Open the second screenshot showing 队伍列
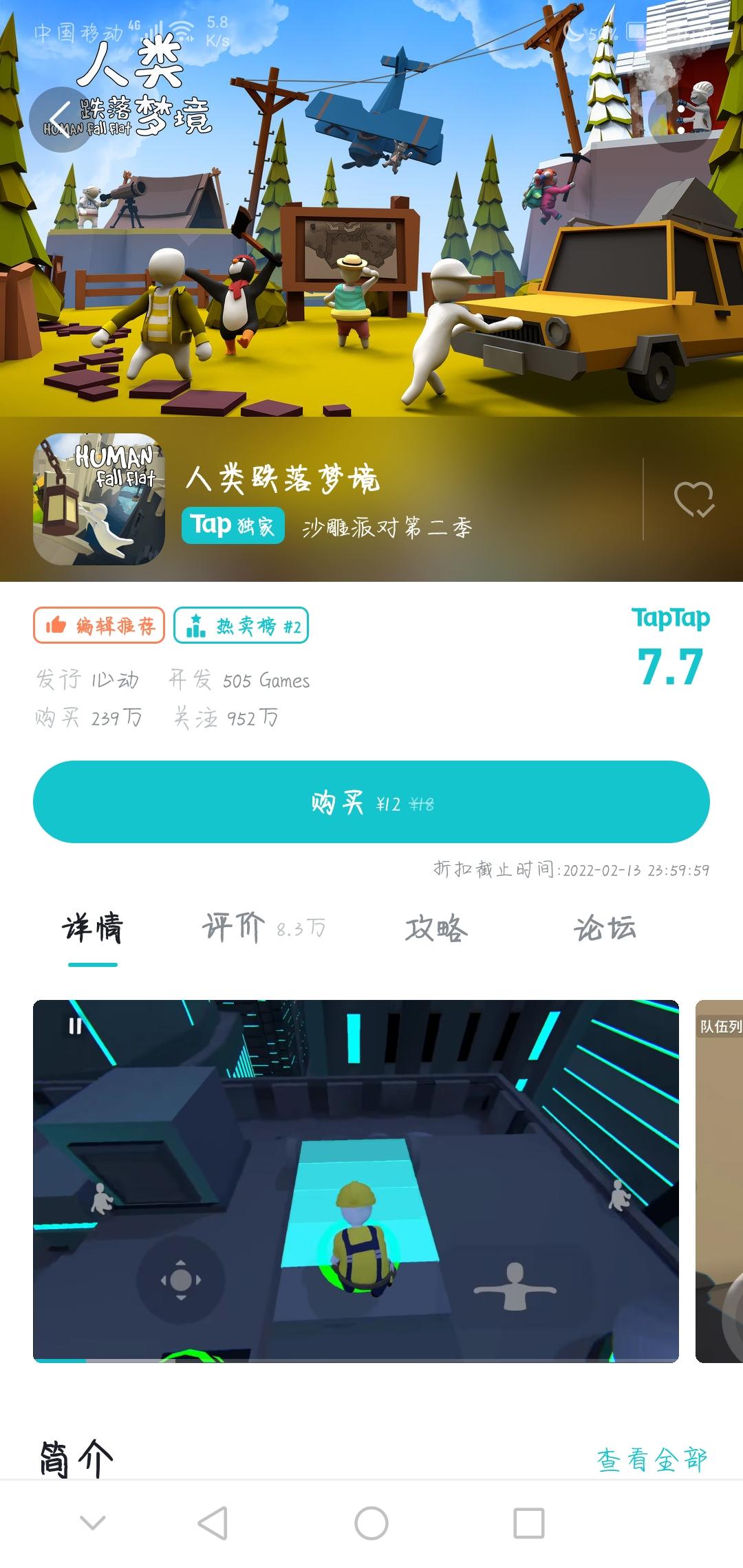The width and height of the screenshot is (743, 1568). pos(719,1204)
